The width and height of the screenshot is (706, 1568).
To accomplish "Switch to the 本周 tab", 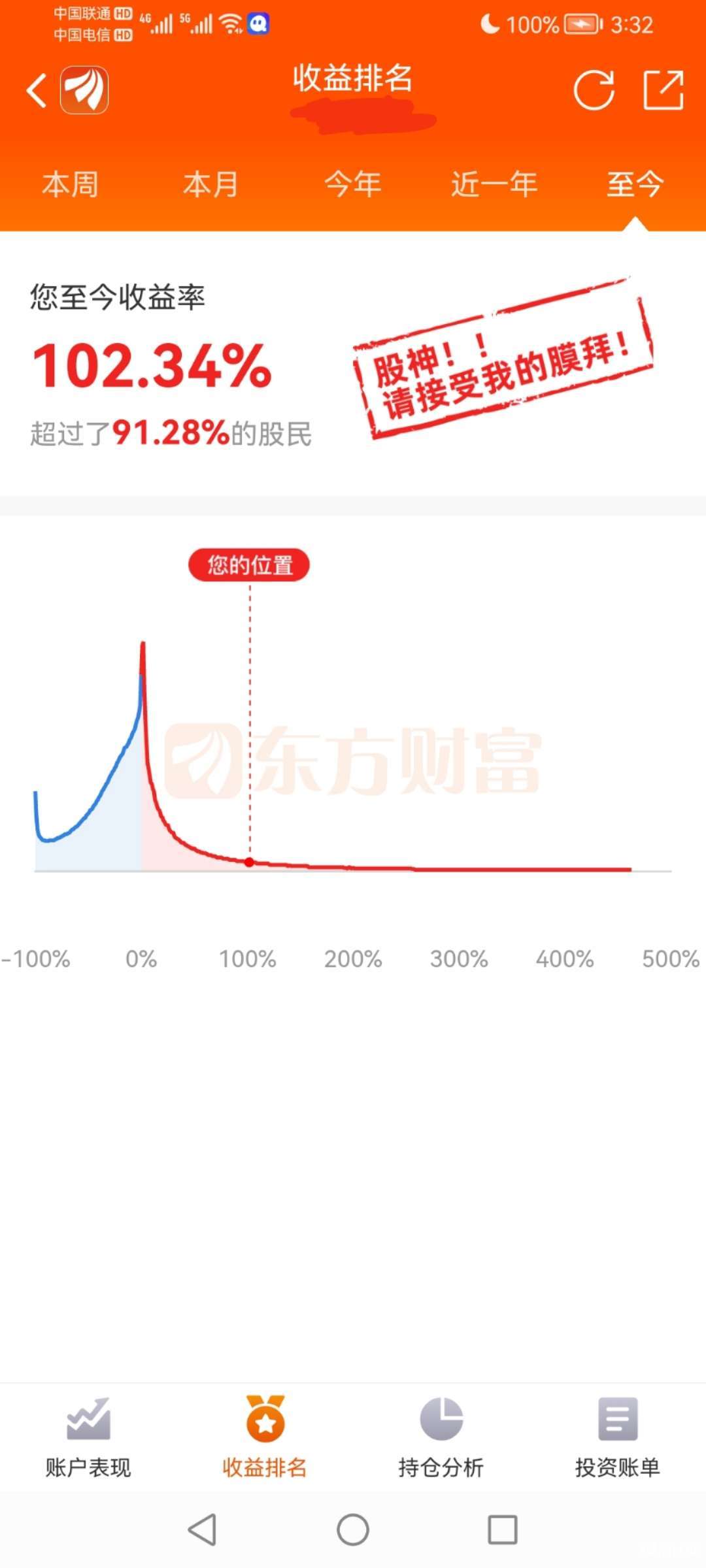I will (71, 184).
